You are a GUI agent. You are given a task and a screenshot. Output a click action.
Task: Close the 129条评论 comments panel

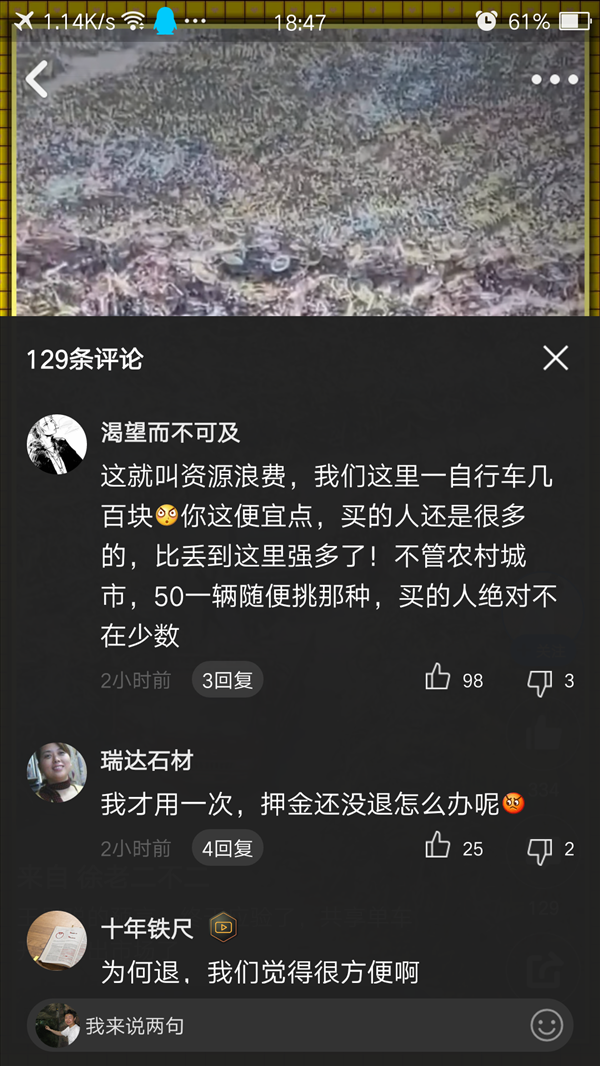pos(555,358)
